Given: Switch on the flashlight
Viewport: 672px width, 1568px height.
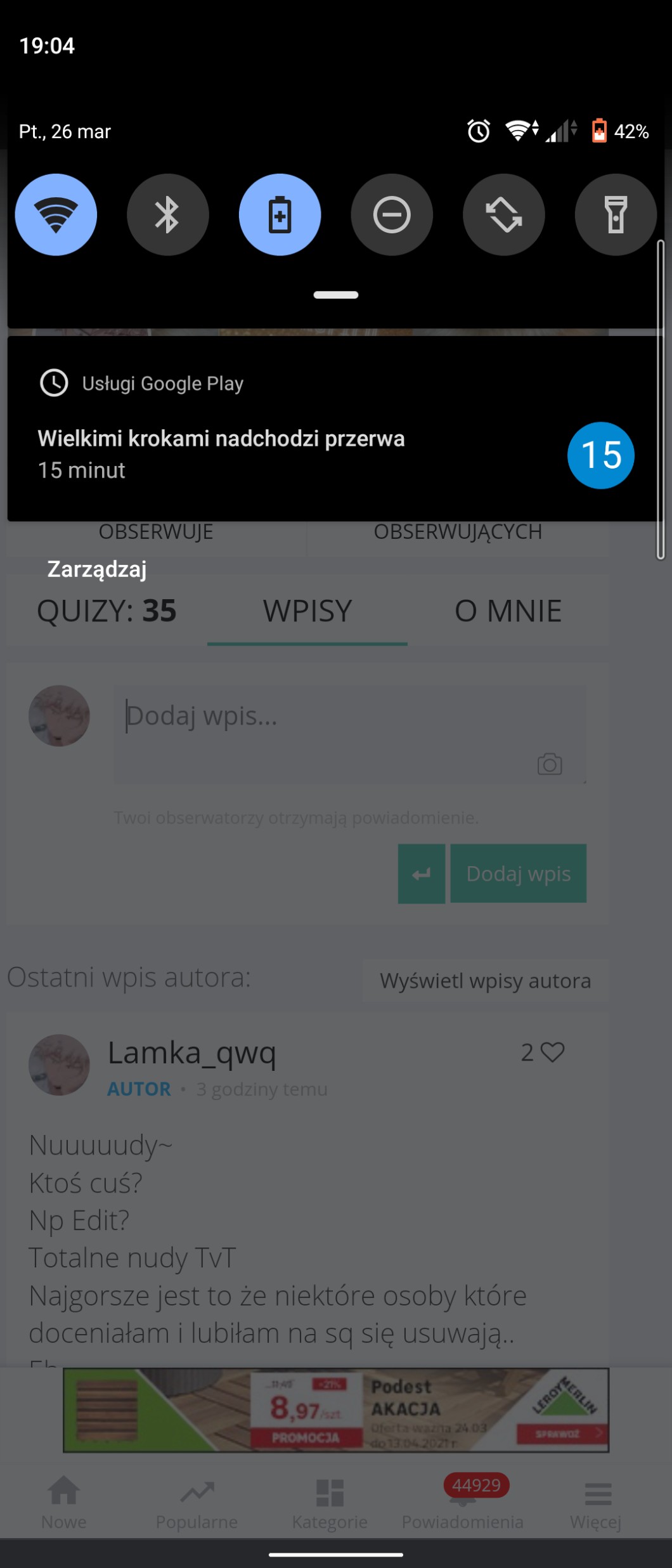Looking at the screenshot, I should tap(615, 214).
